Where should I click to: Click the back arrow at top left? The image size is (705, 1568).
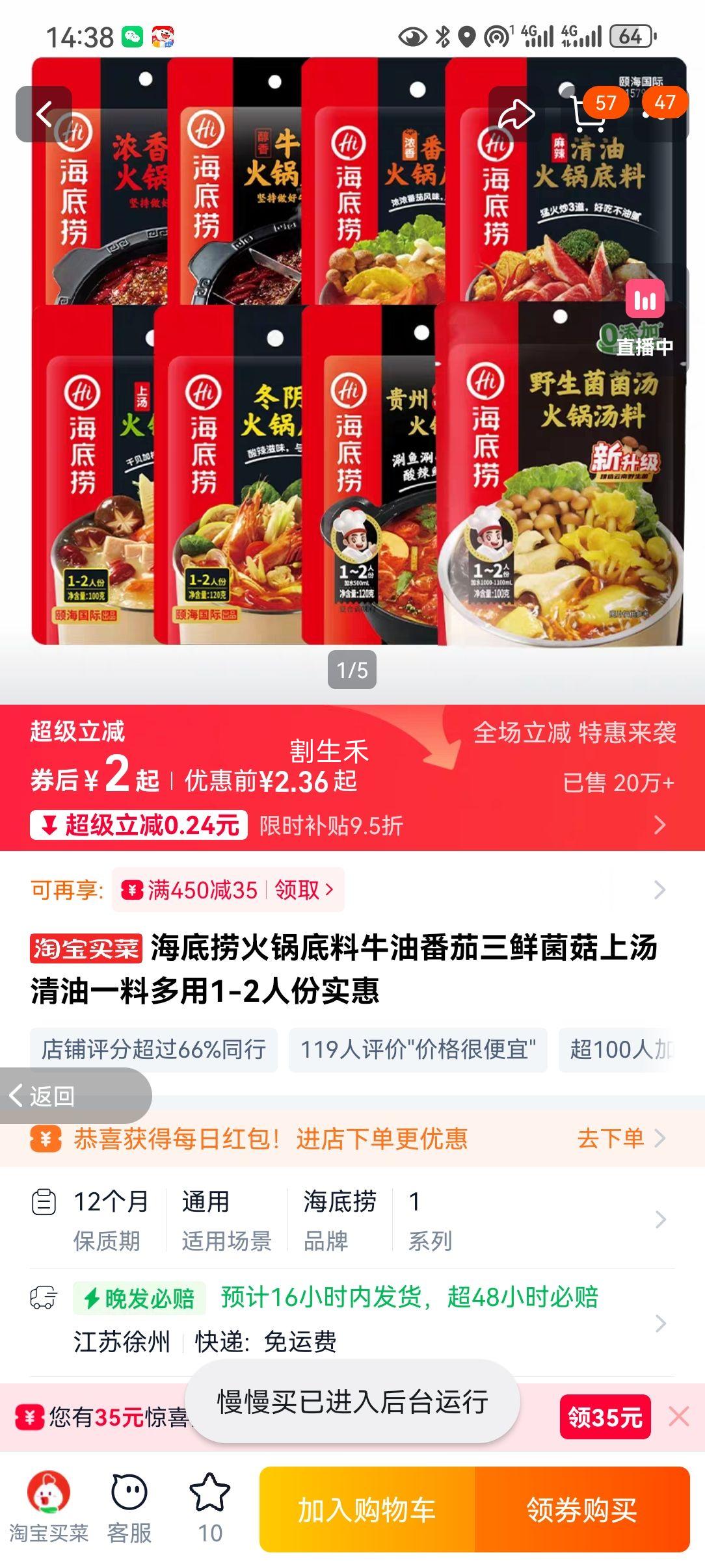click(x=46, y=112)
